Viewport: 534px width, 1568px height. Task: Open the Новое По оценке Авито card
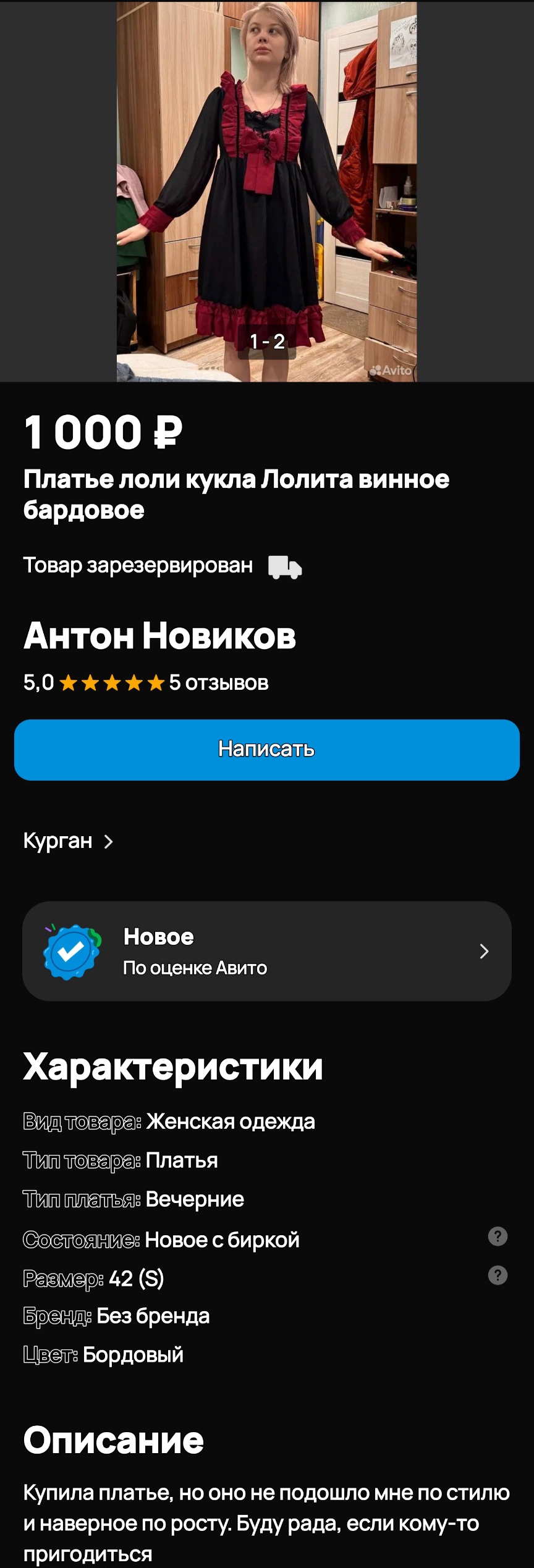click(266, 951)
